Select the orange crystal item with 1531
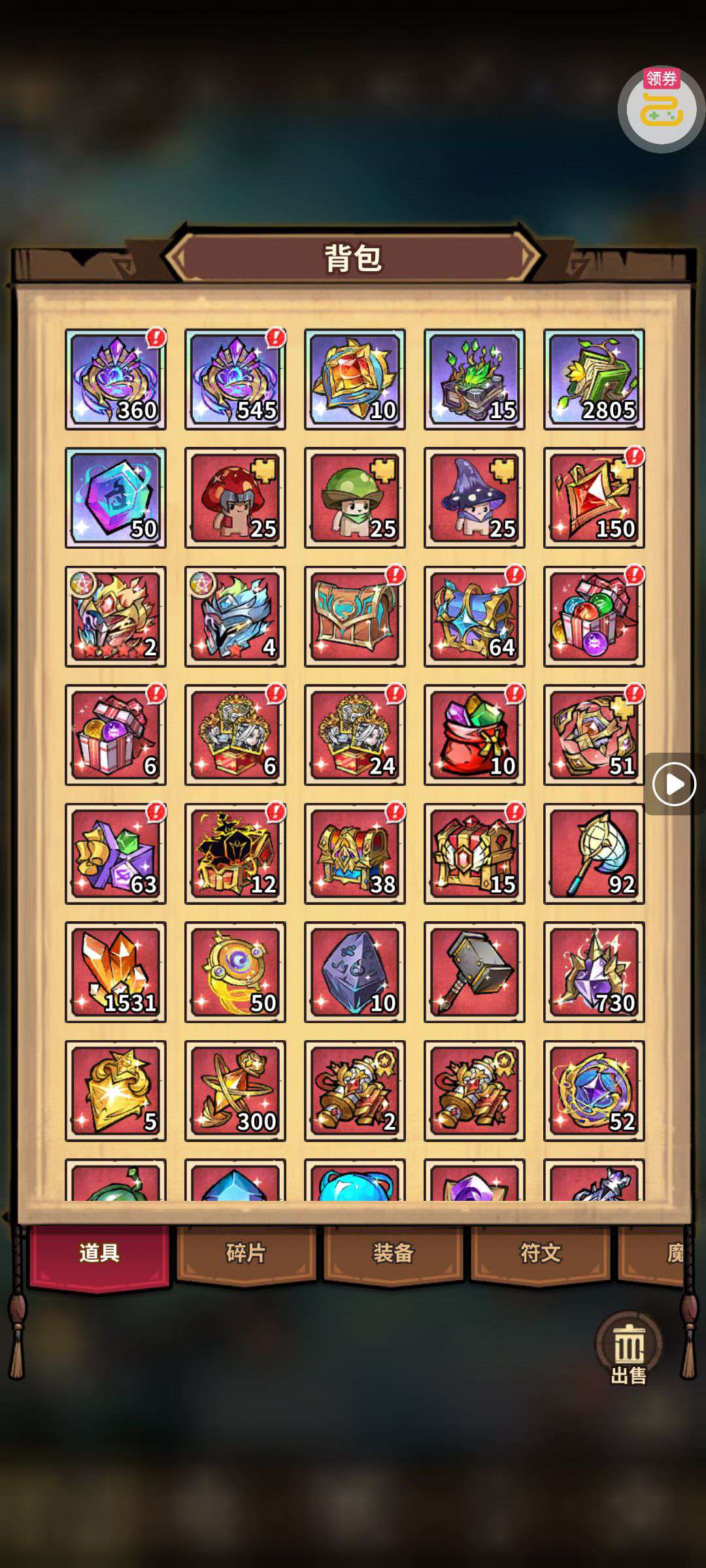Screen dimensions: 706x1568 pos(116,972)
